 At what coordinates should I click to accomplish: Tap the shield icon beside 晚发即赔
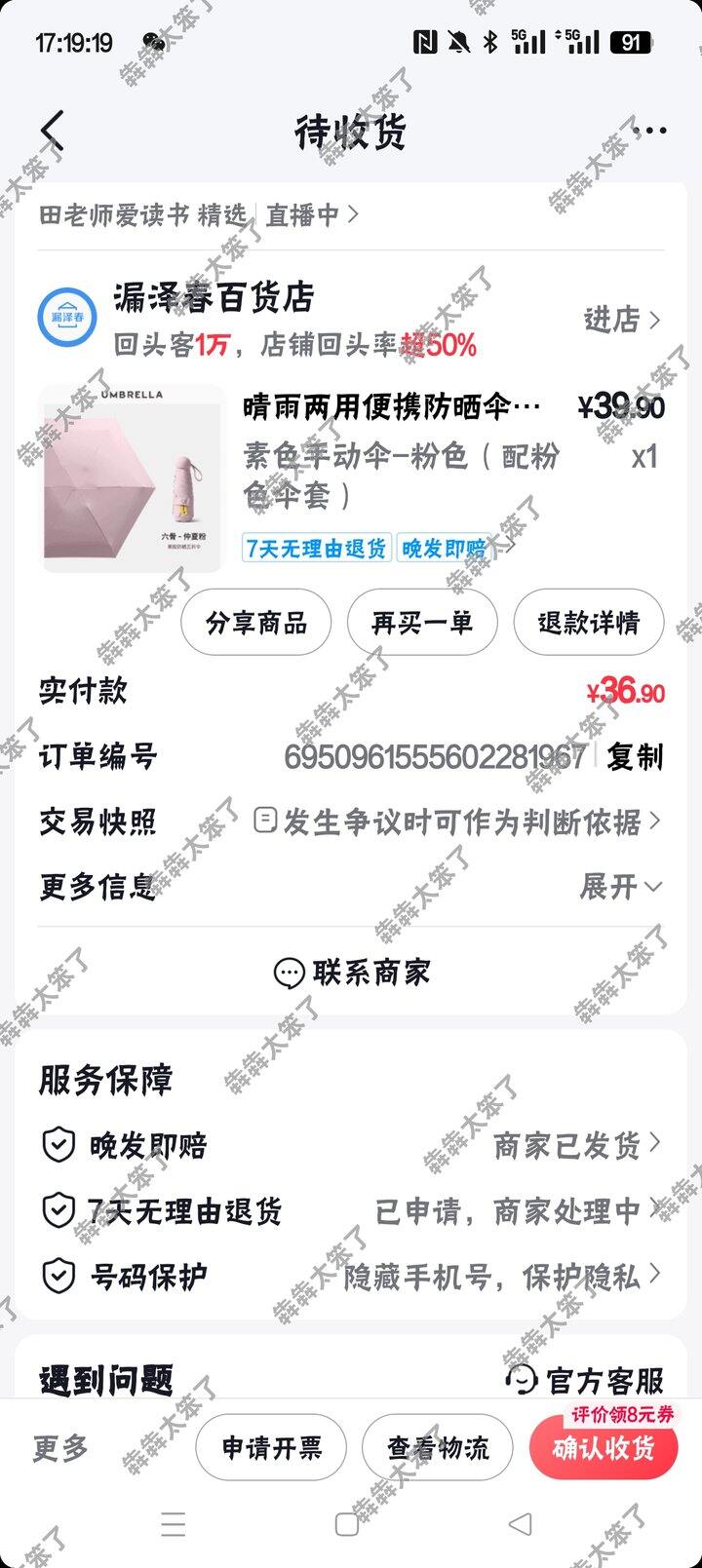[59, 1145]
